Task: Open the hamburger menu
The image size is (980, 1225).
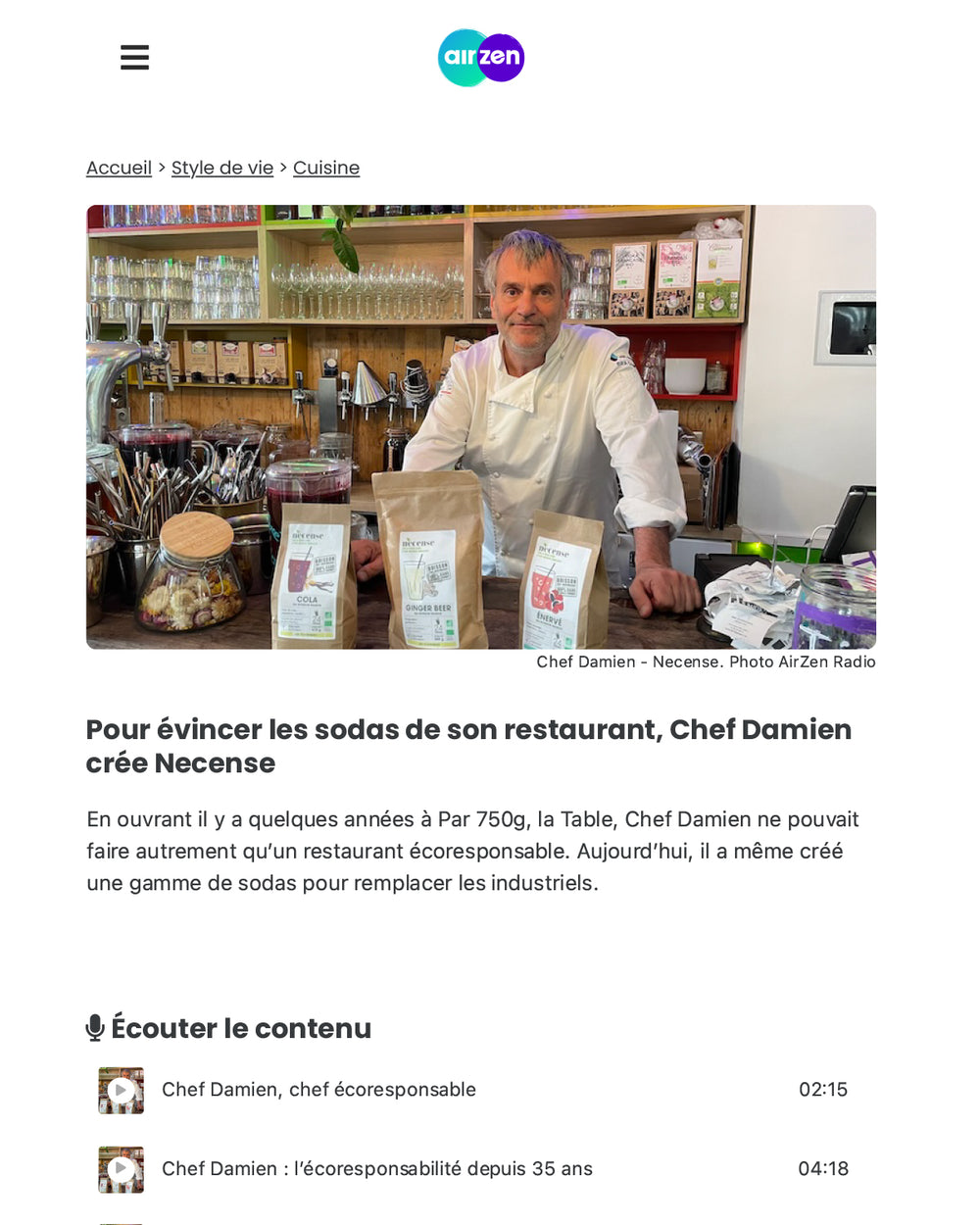Action: point(135,58)
